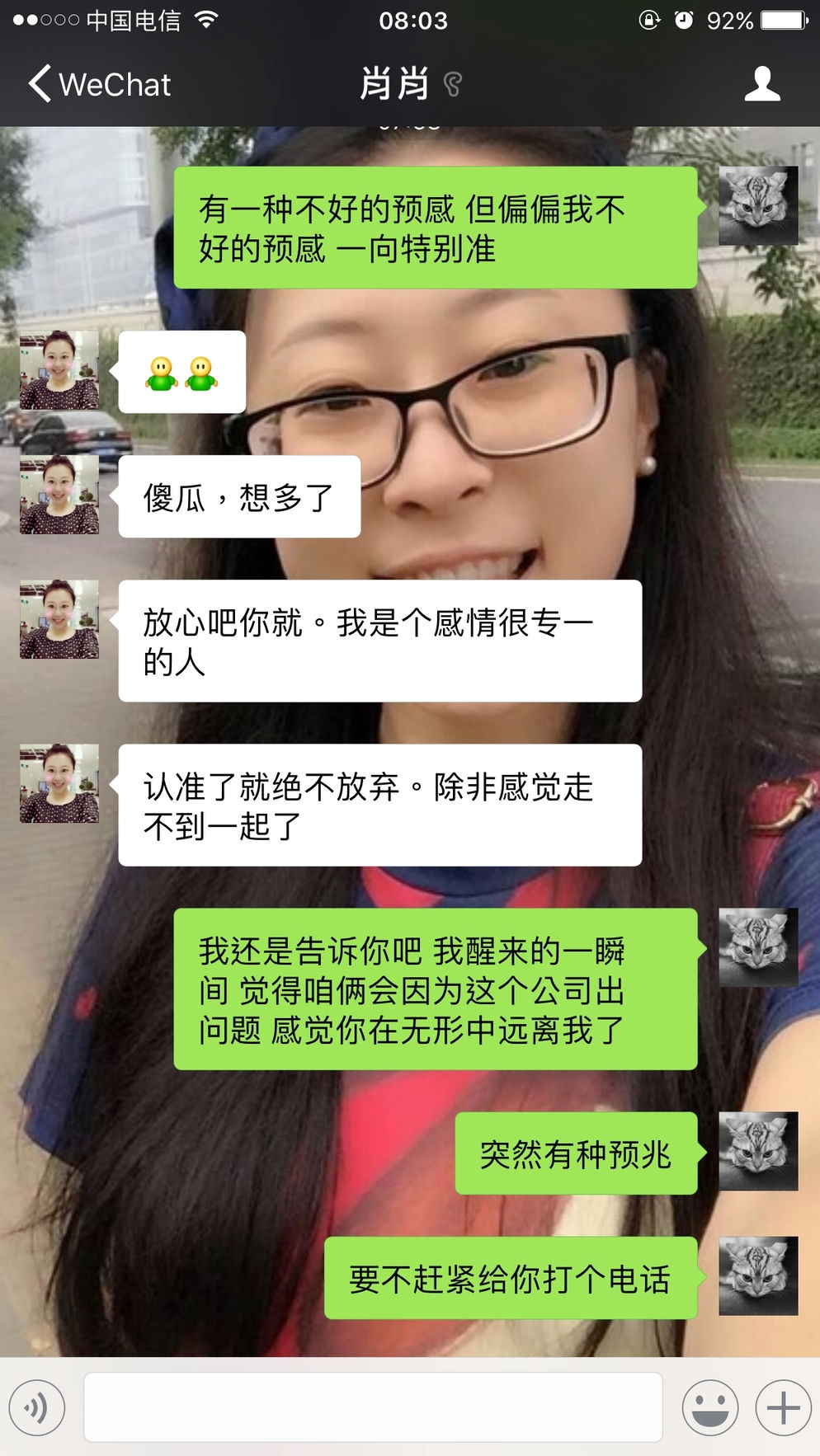Switch to voice message input
The height and width of the screenshot is (1456, 820).
click(x=37, y=1407)
